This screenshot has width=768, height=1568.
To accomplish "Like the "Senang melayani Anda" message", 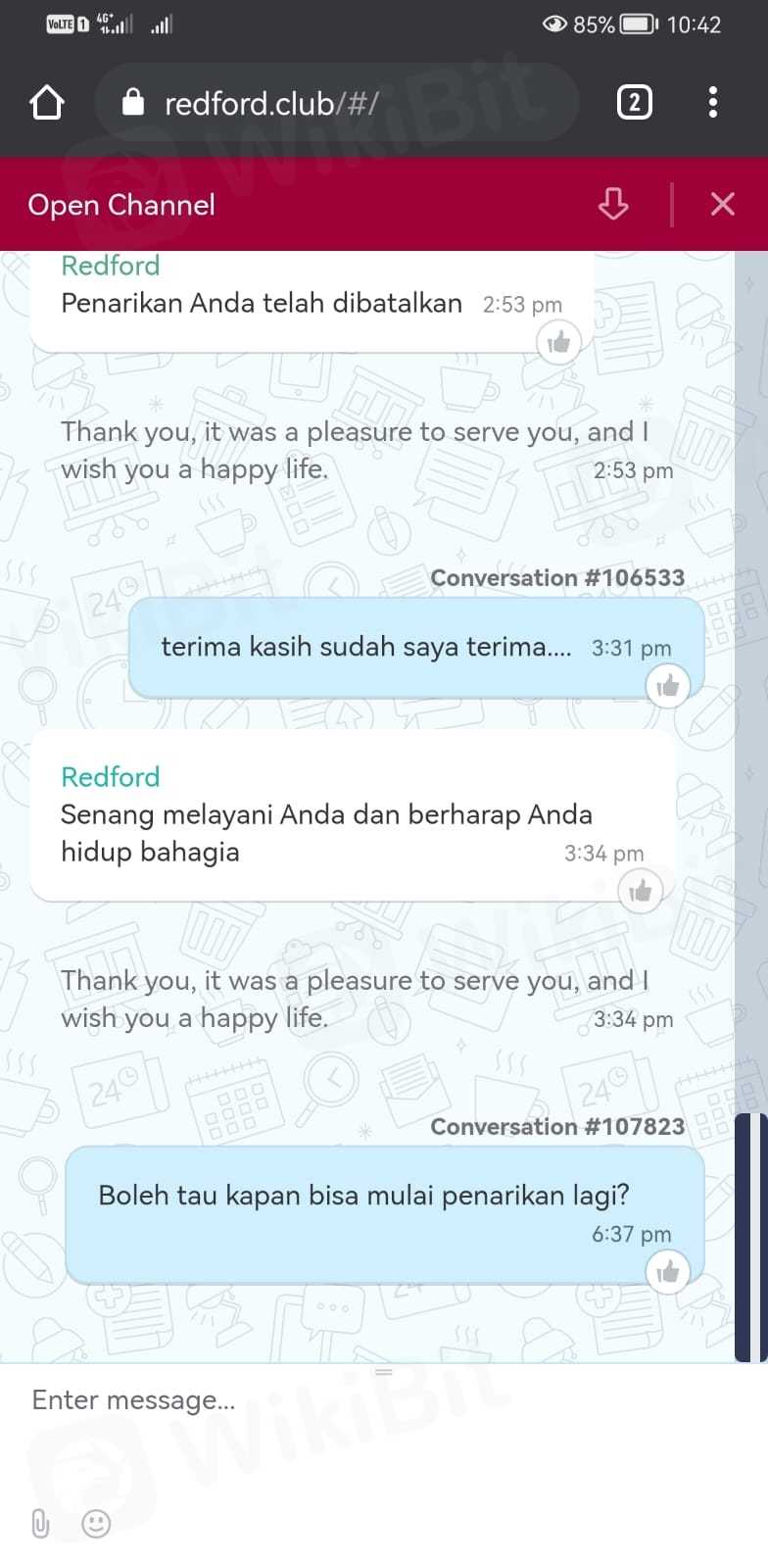I will pyautogui.click(x=641, y=891).
